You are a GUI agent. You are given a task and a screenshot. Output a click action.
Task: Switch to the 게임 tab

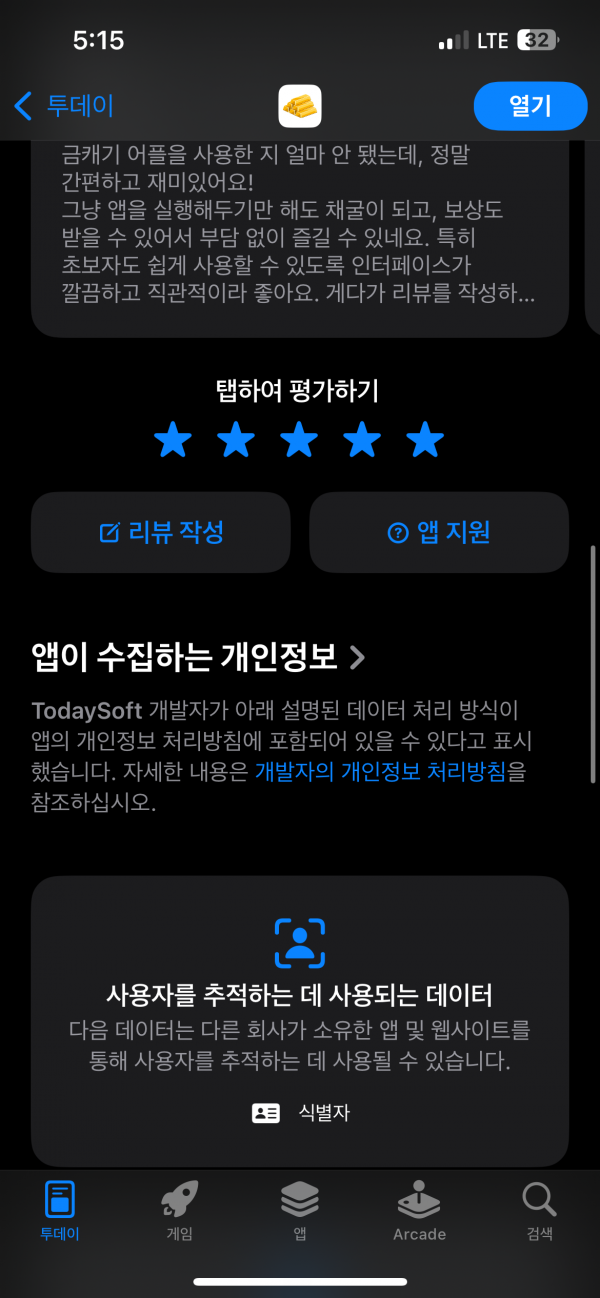pos(179,1210)
